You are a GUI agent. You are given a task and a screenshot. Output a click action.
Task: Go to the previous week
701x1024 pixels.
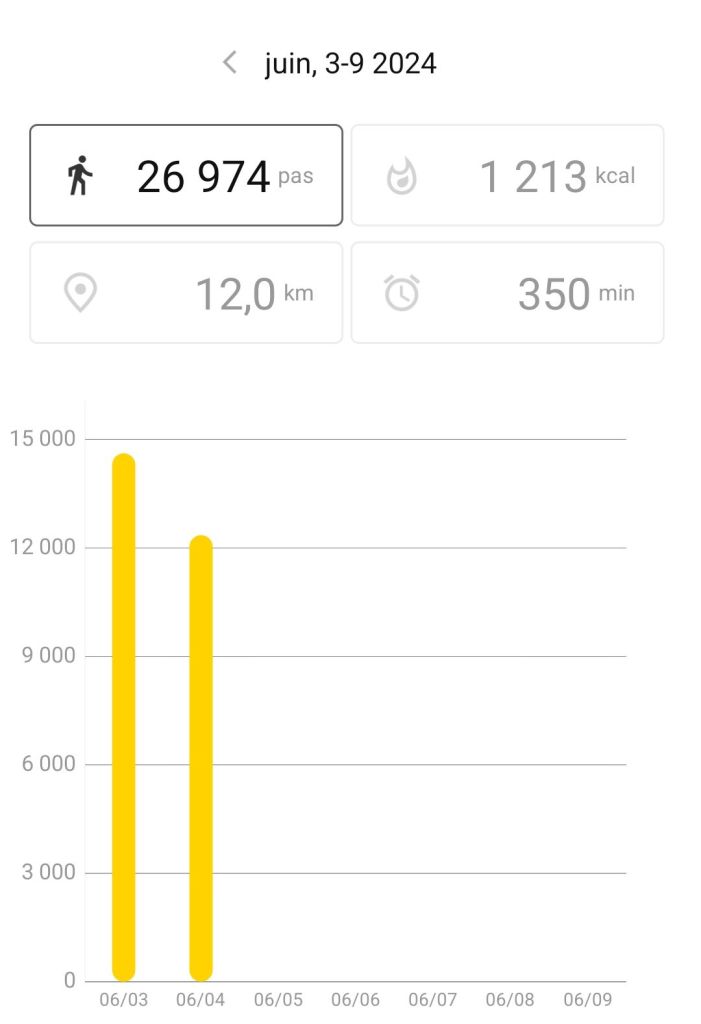point(230,63)
